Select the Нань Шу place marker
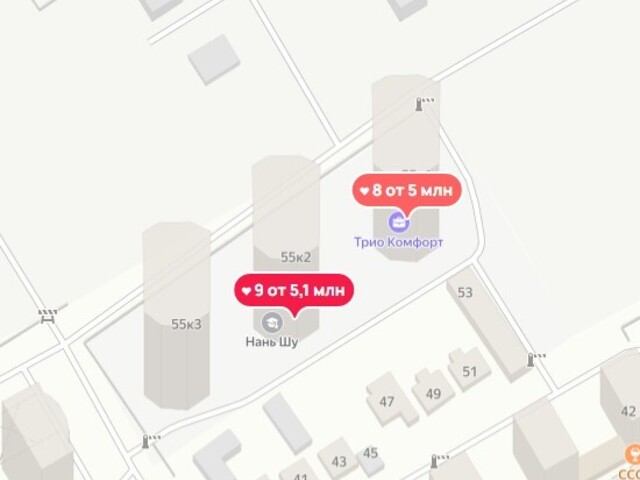The height and width of the screenshot is (480, 640). 272,322
